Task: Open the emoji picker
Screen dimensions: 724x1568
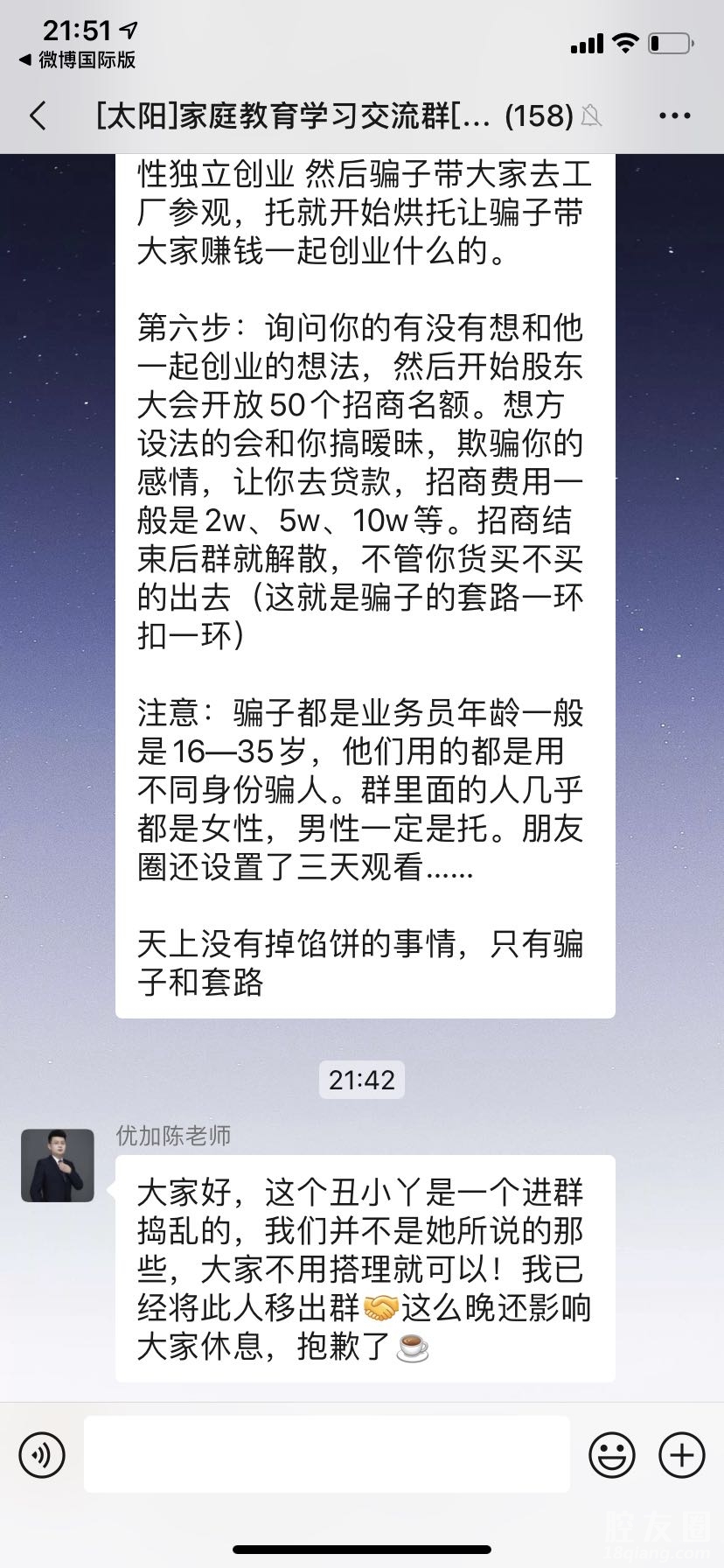Action: (611, 1455)
